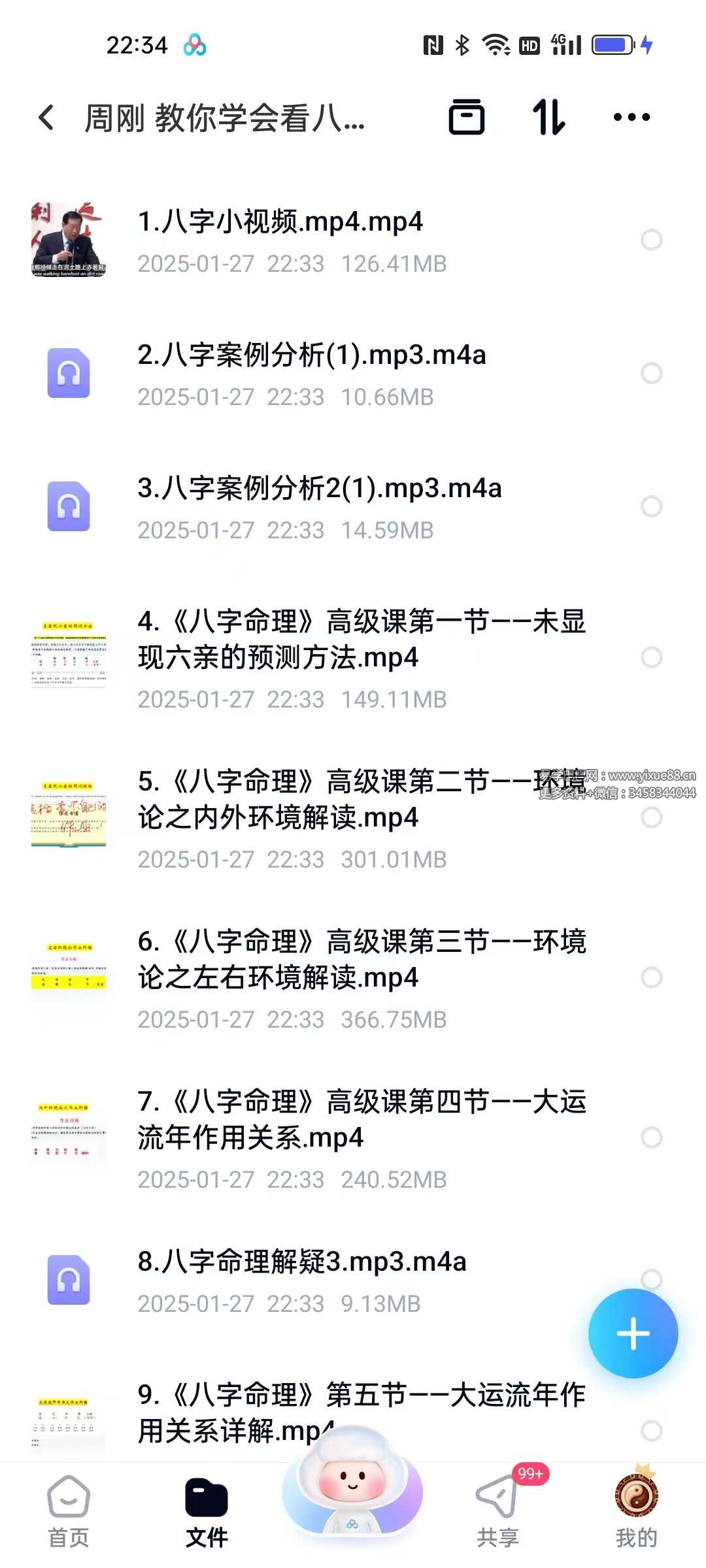Select the 1.八字小视频.mp4.mp4 file
Viewport: 706px width, 1568px height.
click(x=651, y=240)
